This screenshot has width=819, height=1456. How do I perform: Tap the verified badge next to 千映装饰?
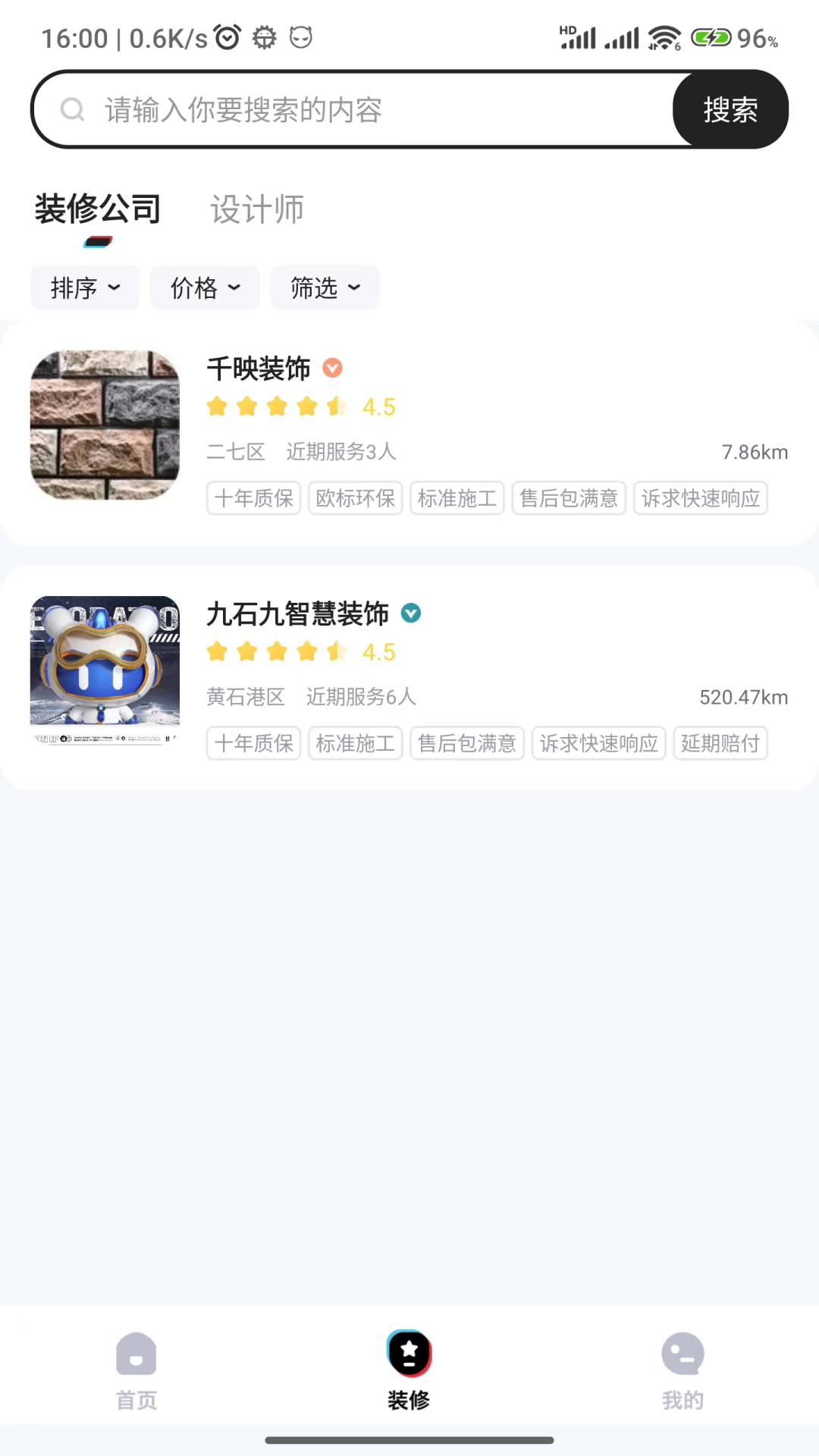coord(332,369)
